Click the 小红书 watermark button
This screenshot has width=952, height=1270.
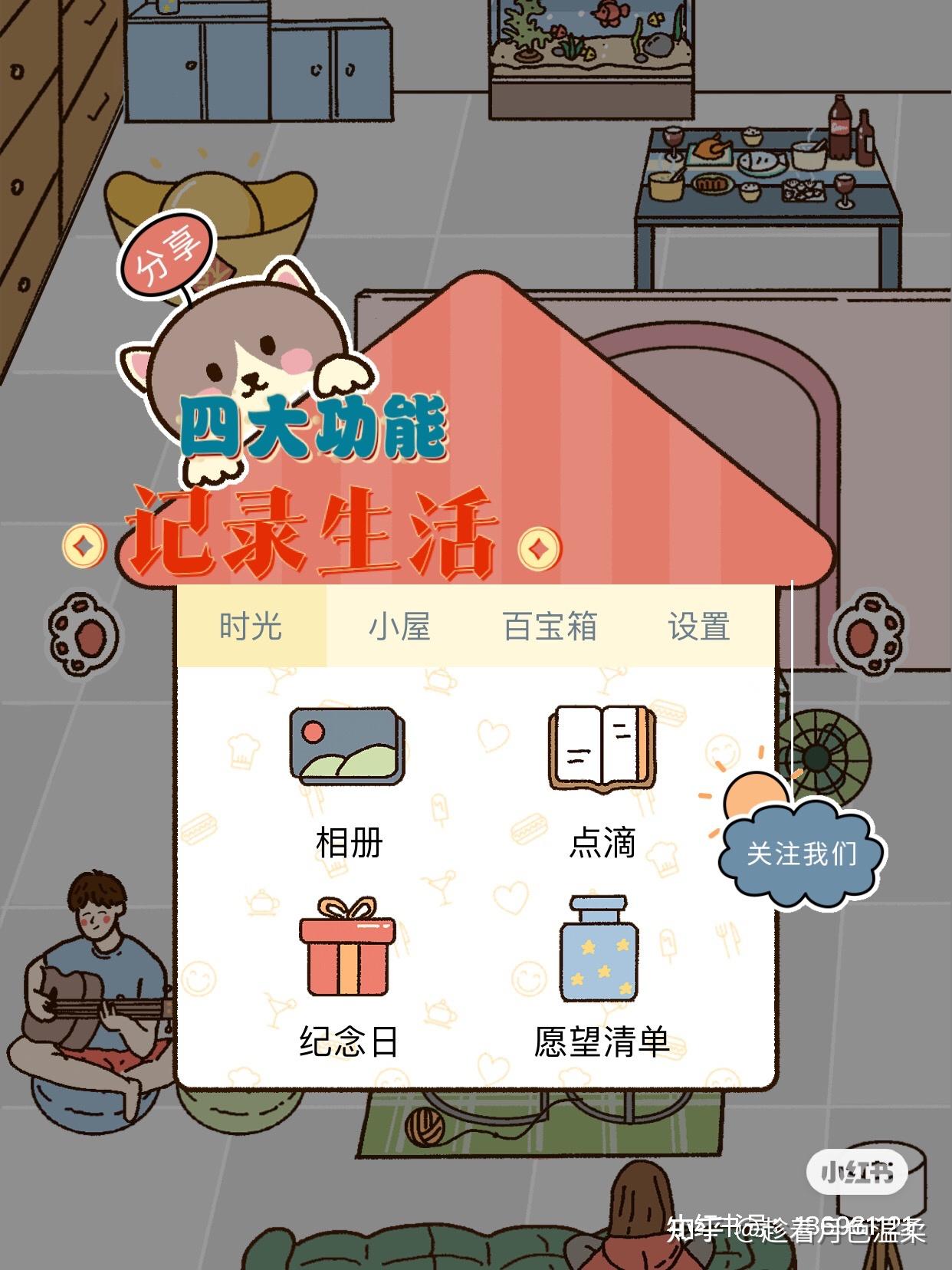(858, 1171)
